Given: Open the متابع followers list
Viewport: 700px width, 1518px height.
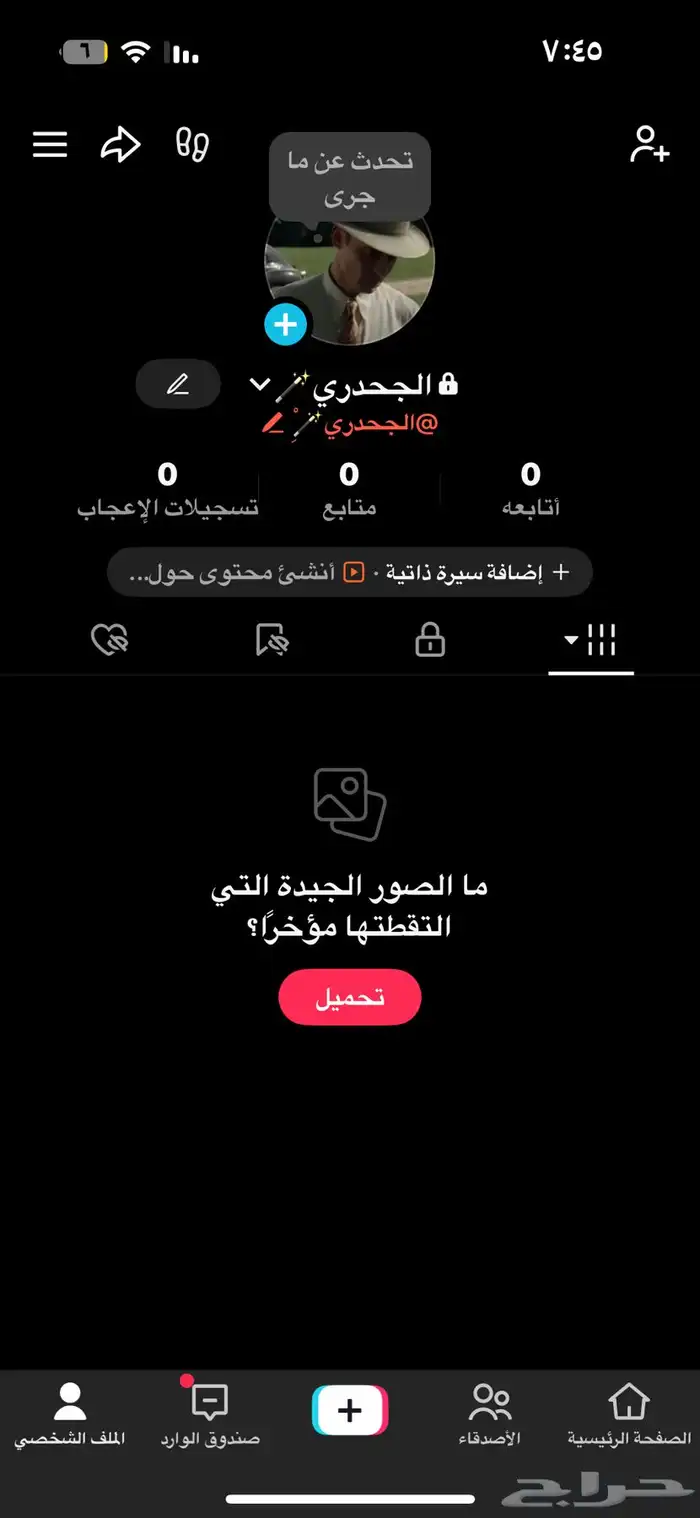Looking at the screenshot, I should [349, 489].
